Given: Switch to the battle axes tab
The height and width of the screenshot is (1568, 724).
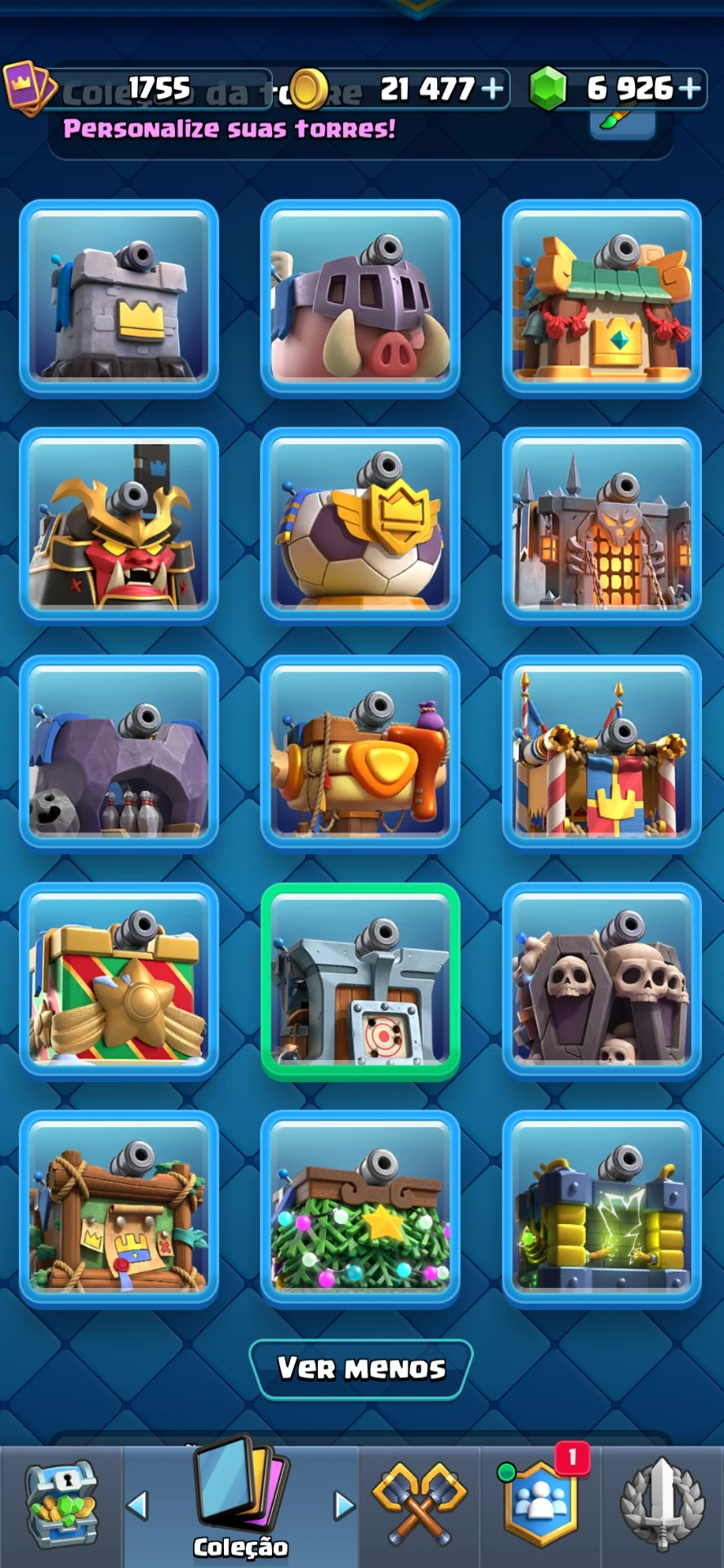Looking at the screenshot, I should [419, 1505].
